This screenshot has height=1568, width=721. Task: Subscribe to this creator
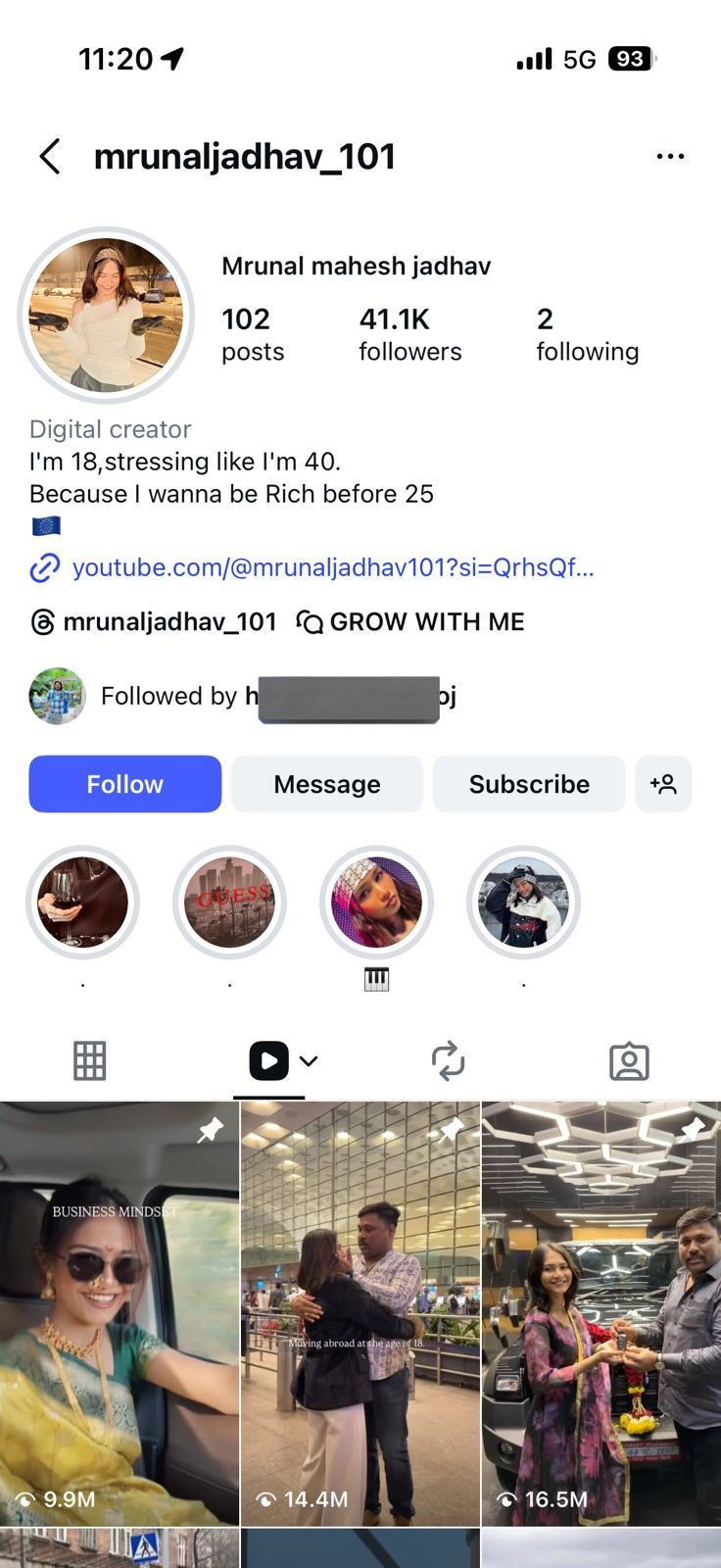(x=529, y=784)
